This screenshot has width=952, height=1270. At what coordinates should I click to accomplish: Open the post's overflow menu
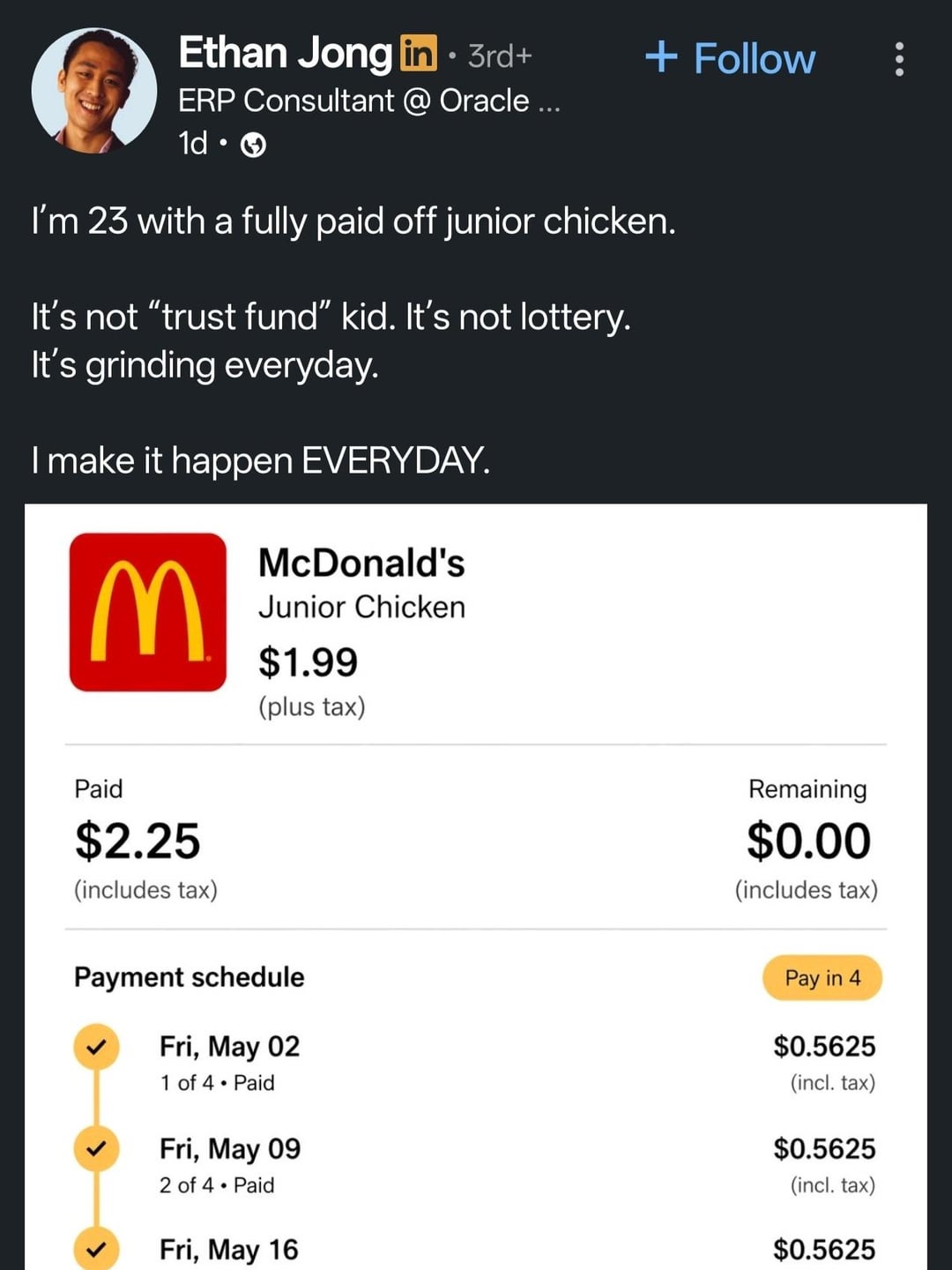click(898, 59)
